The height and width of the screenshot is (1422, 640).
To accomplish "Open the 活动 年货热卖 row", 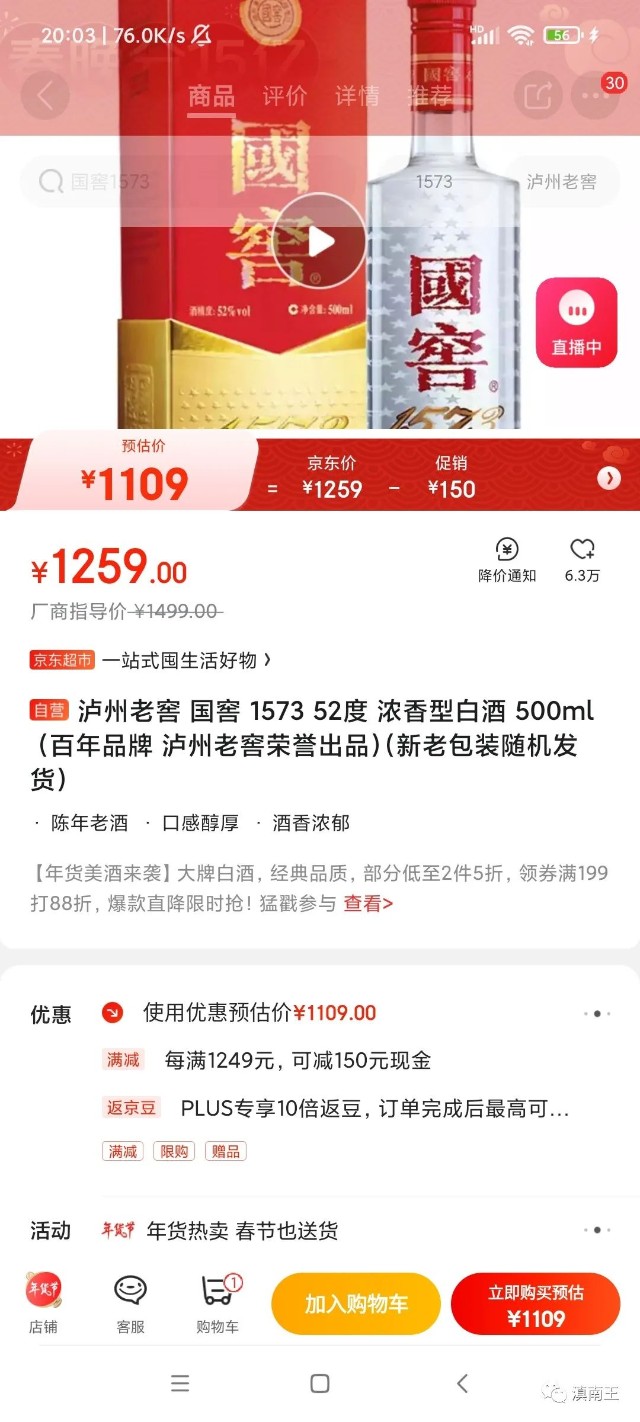I will click(320, 1230).
